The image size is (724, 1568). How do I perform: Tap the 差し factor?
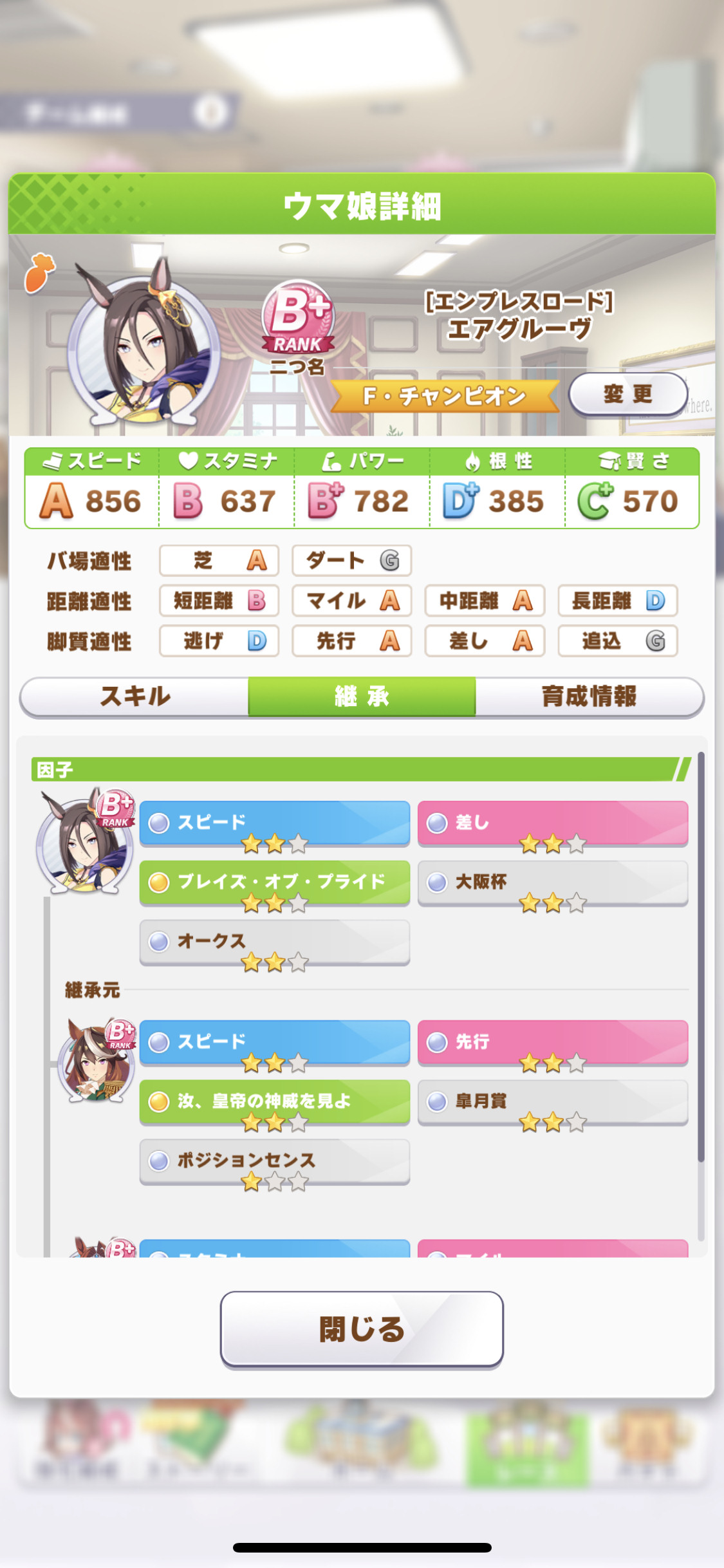(553, 823)
